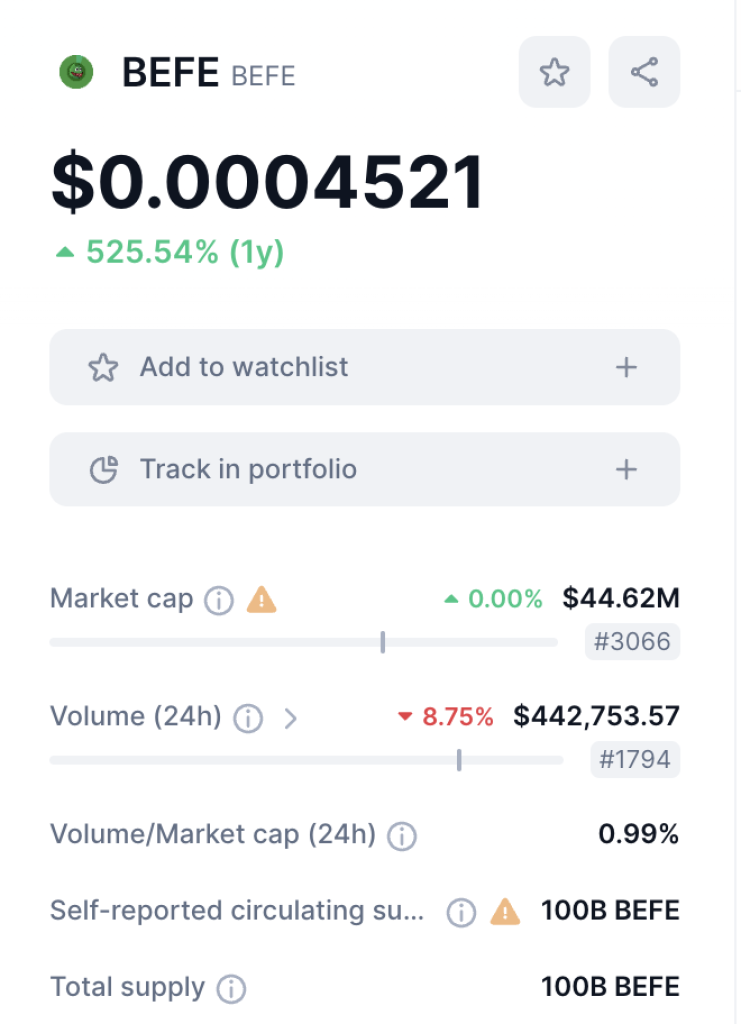Click the info icon beside Volume/Market cap (24h)
The height and width of the screenshot is (1024, 741).
pos(400,836)
